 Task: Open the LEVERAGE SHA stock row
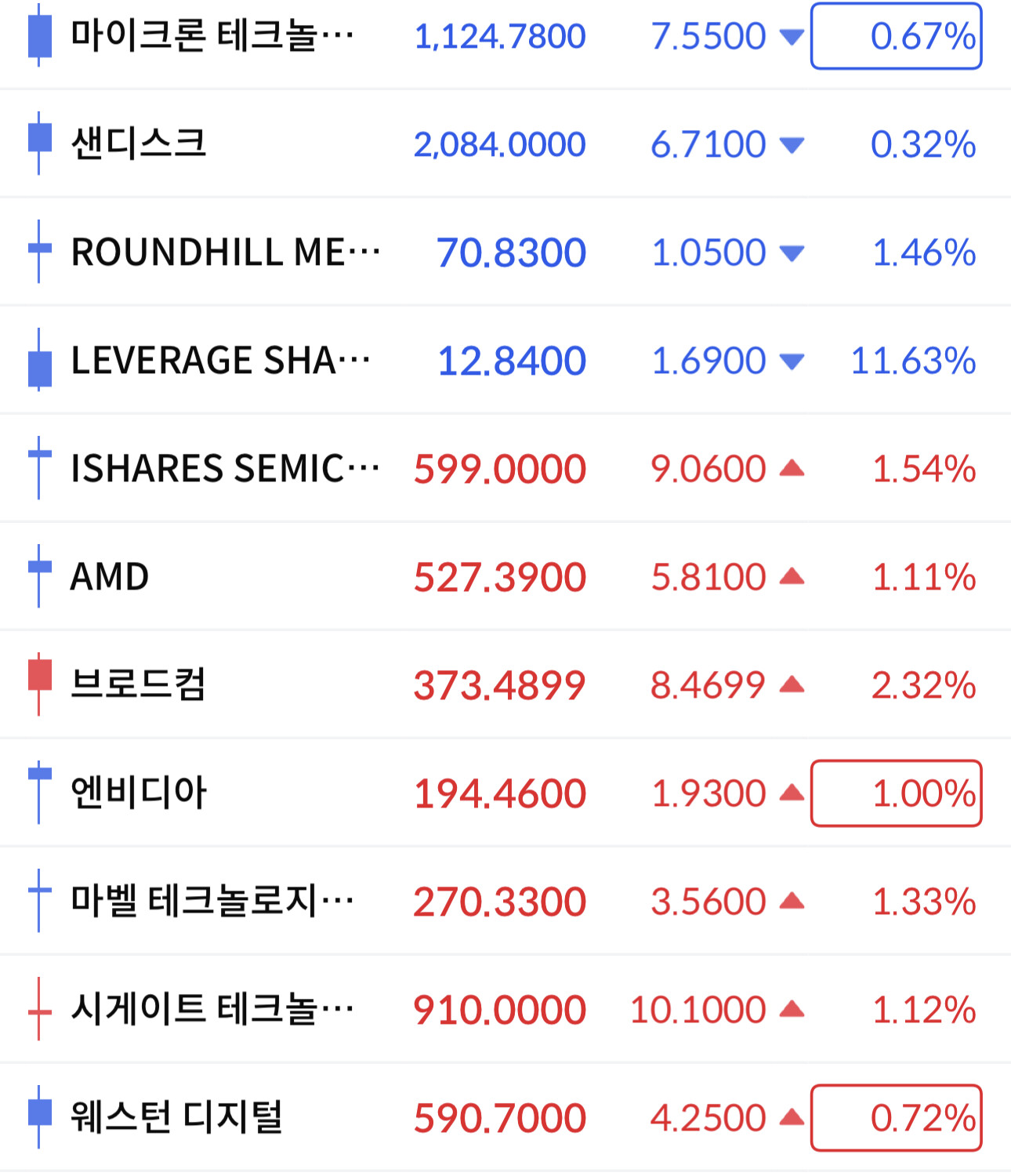point(505,360)
